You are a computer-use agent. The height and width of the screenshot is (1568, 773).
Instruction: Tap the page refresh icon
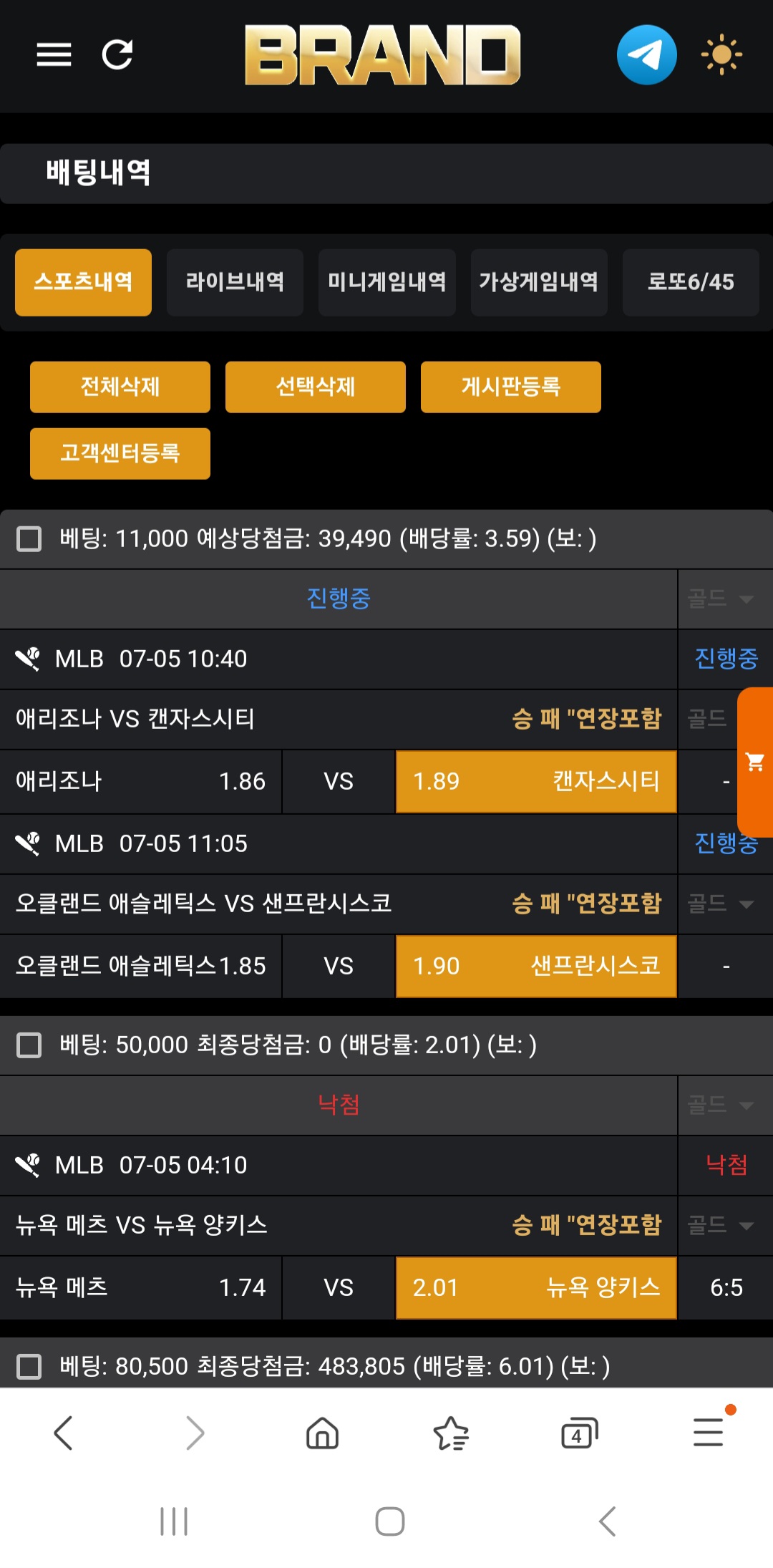[x=117, y=54]
